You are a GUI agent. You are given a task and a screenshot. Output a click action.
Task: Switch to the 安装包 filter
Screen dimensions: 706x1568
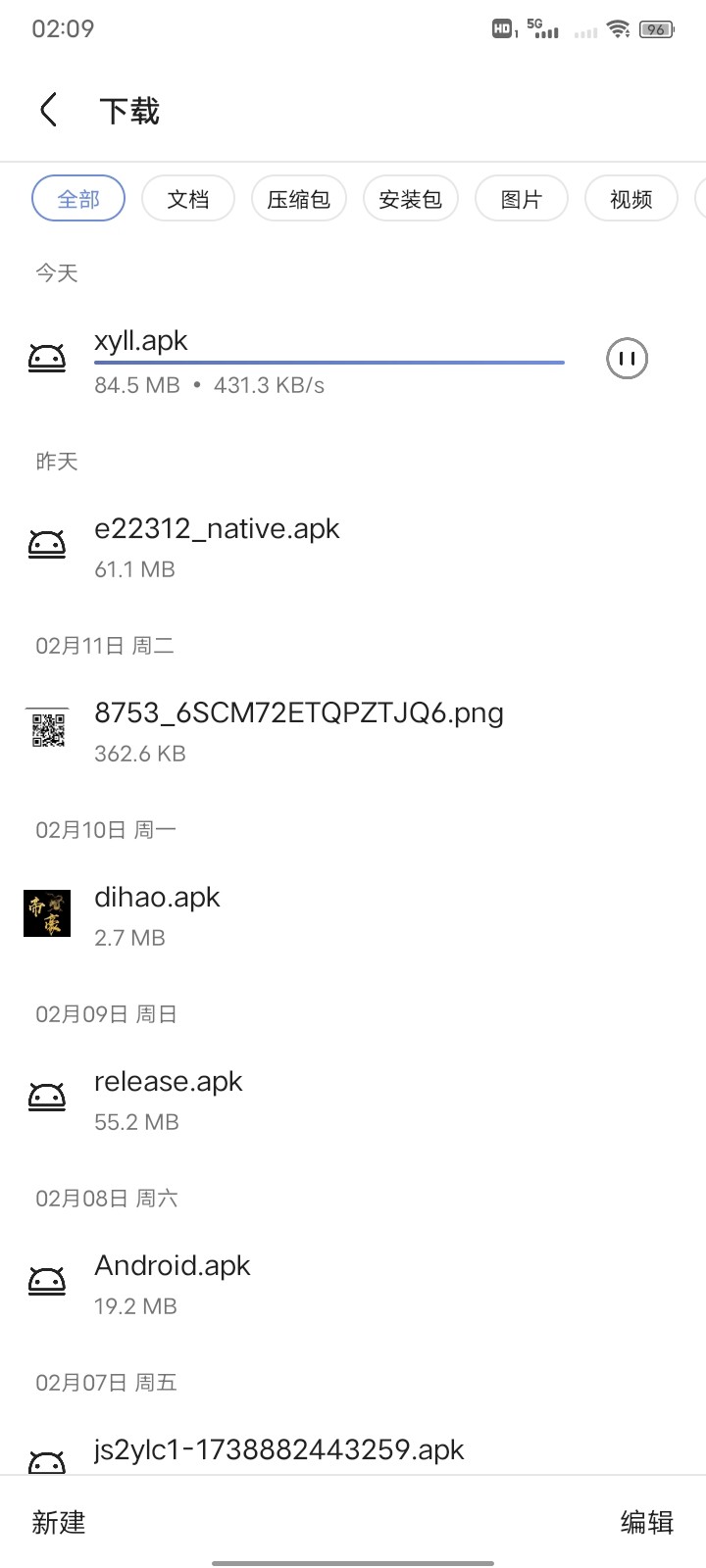click(410, 199)
